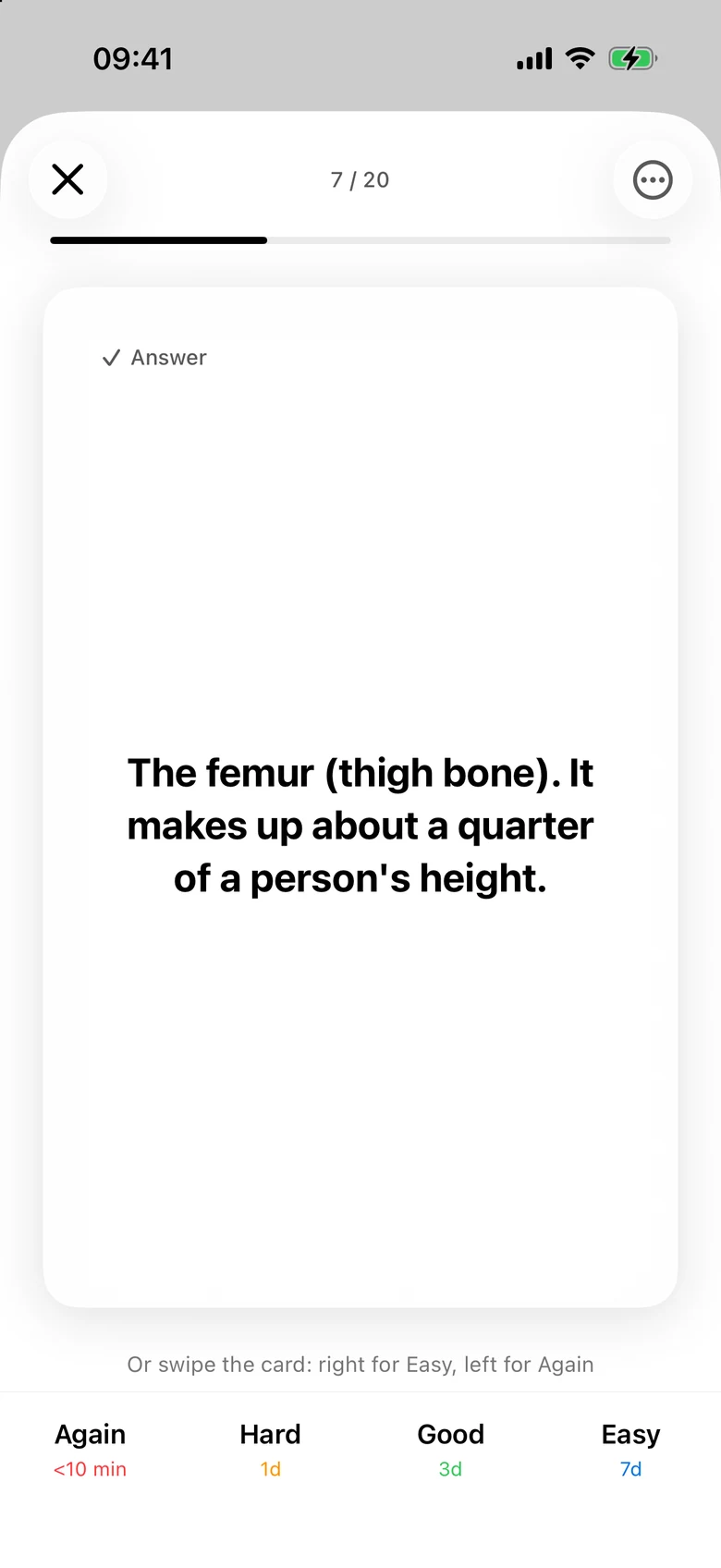
Task: Rate this card as Again
Action: point(90,1449)
